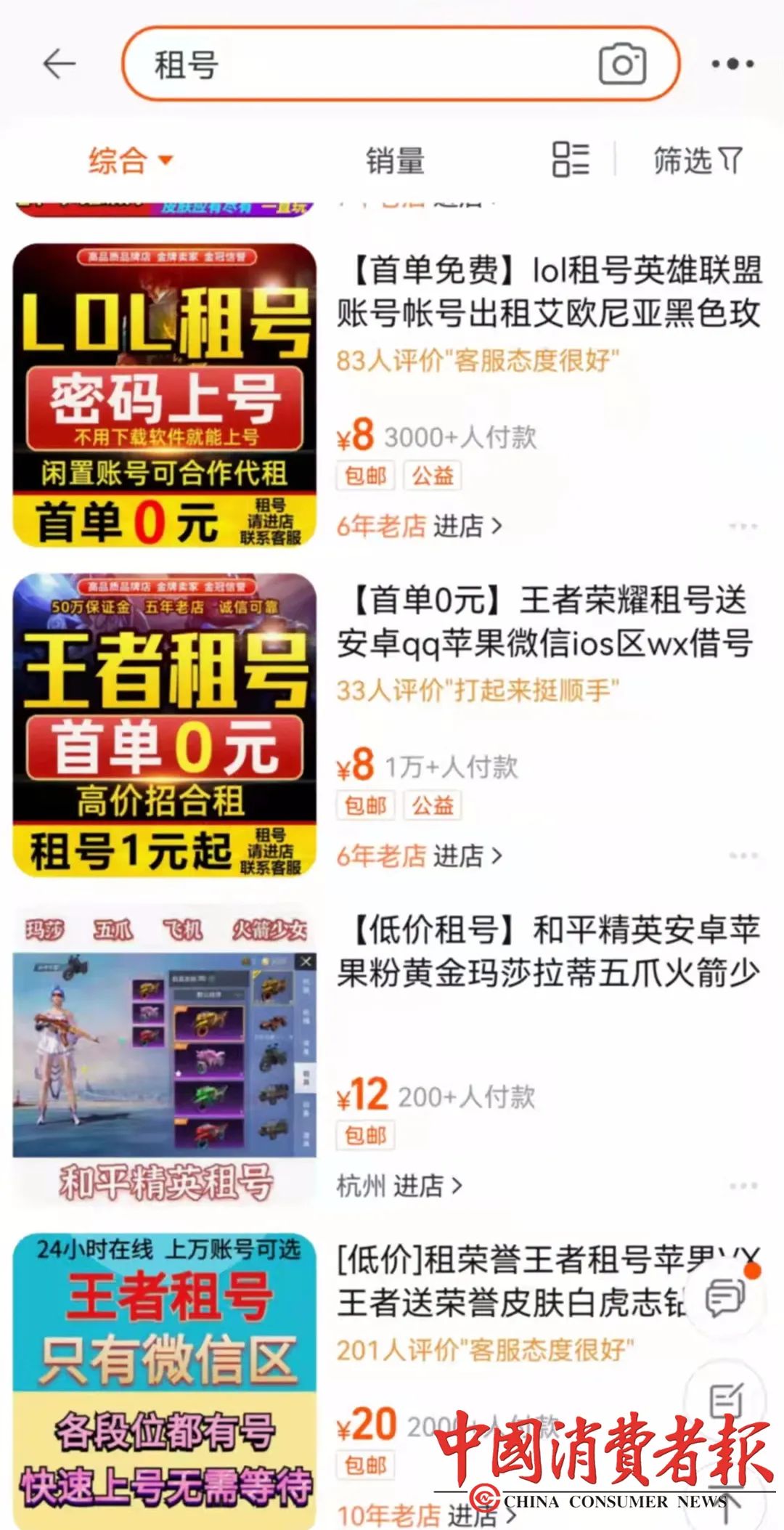
Task: Go back using the arrow icon
Action: click(60, 64)
